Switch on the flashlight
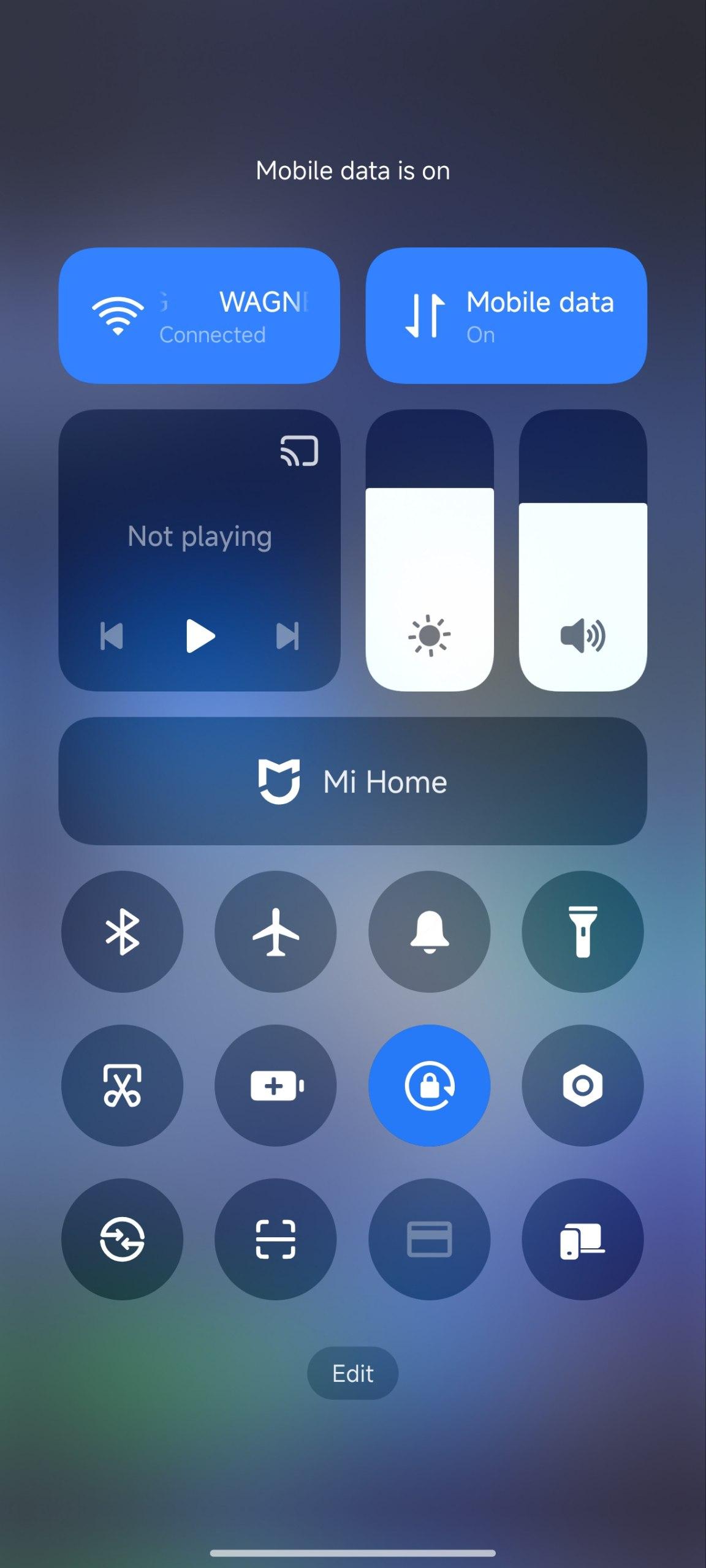 [582, 932]
